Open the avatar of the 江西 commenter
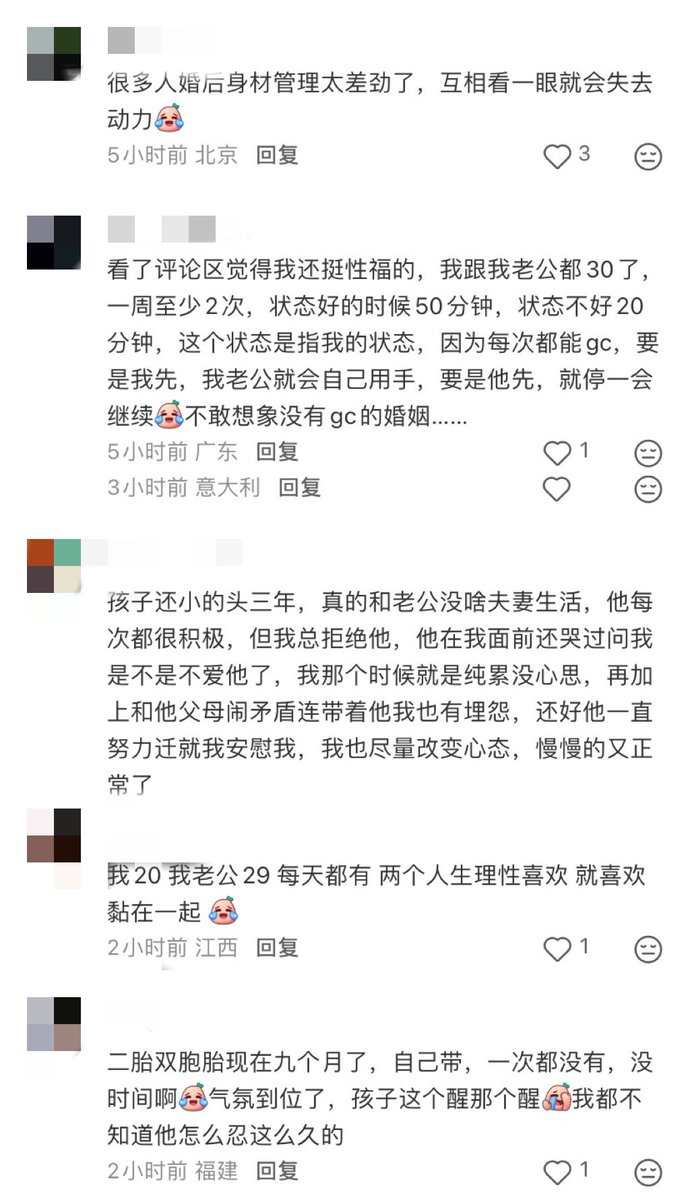Viewport: 690px width, 1200px height. point(54,836)
